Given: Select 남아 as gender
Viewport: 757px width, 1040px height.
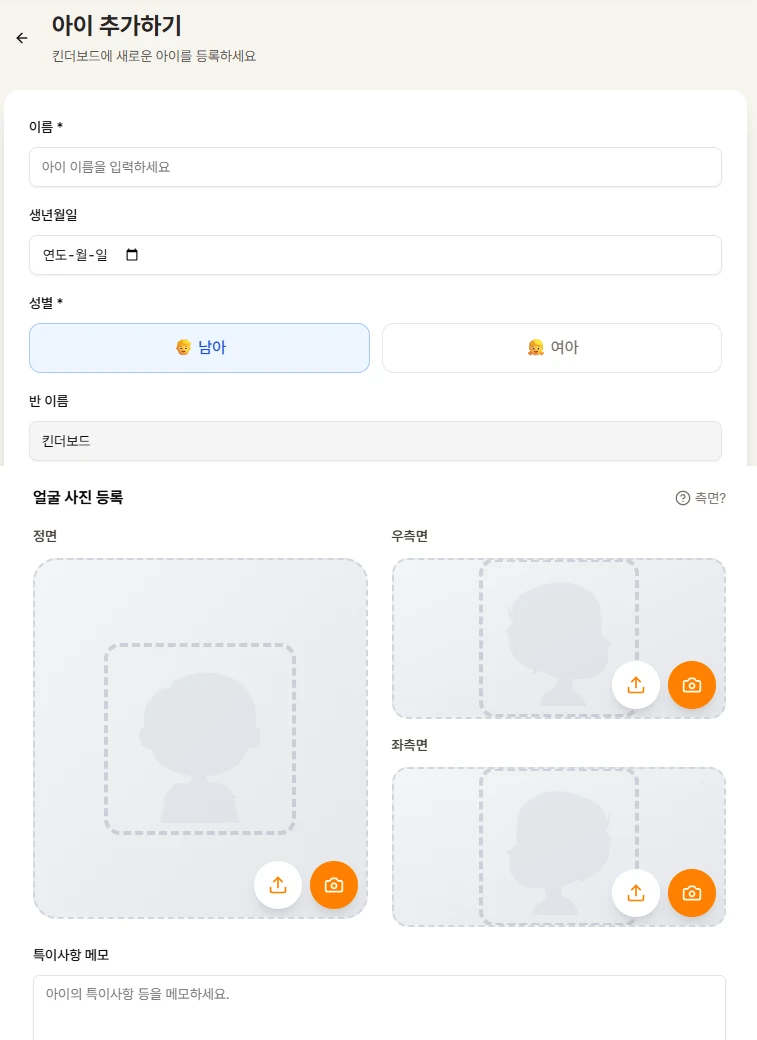Looking at the screenshot, I should coord(199,348).
